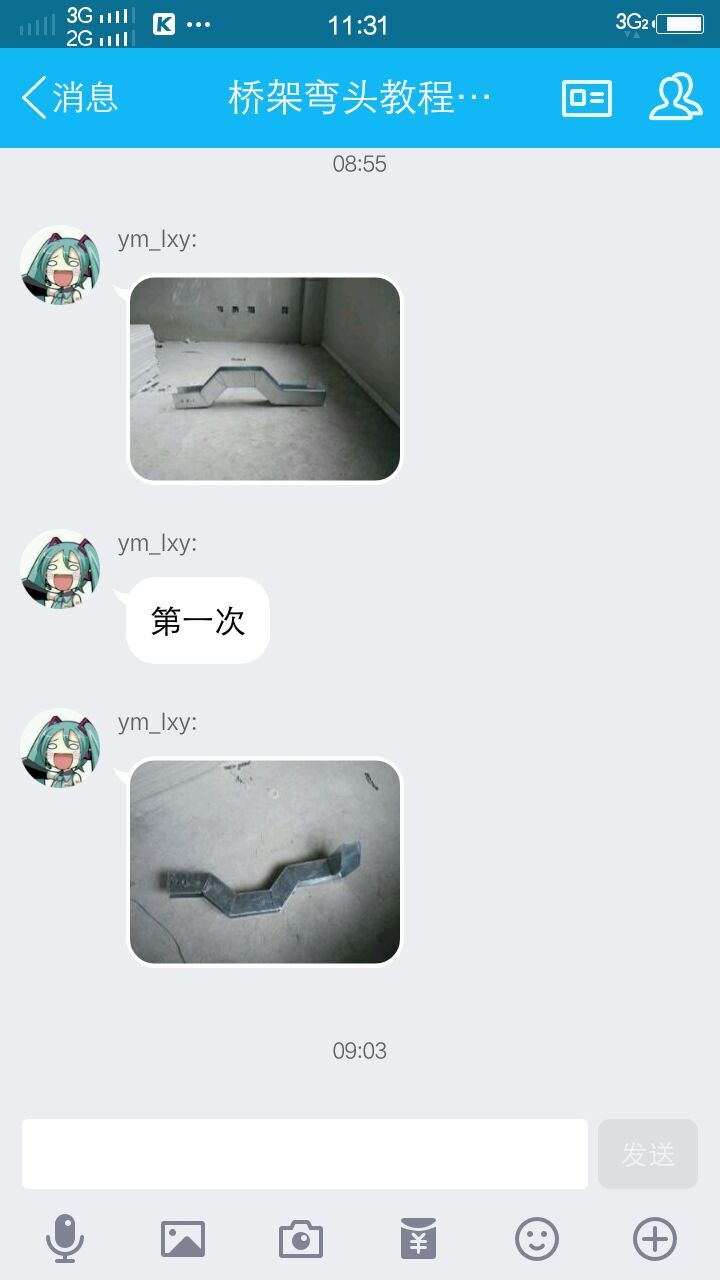The height and width of the screenshot is (1280, 720).
Task: Open the camera to take a photo
Action: coord(301,1239)
